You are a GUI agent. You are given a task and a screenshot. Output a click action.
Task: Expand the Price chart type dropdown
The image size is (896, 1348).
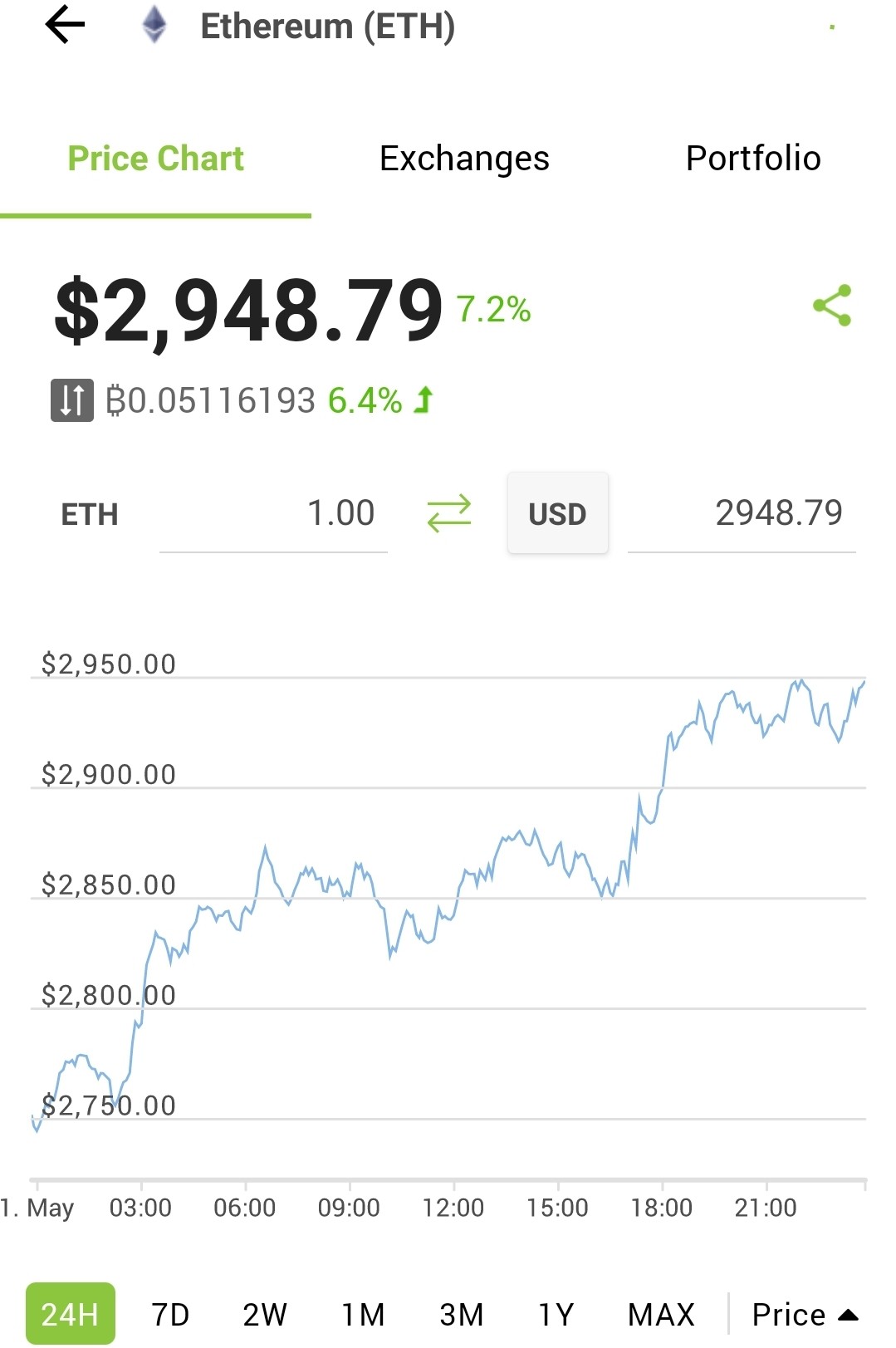coord(805,1315)
